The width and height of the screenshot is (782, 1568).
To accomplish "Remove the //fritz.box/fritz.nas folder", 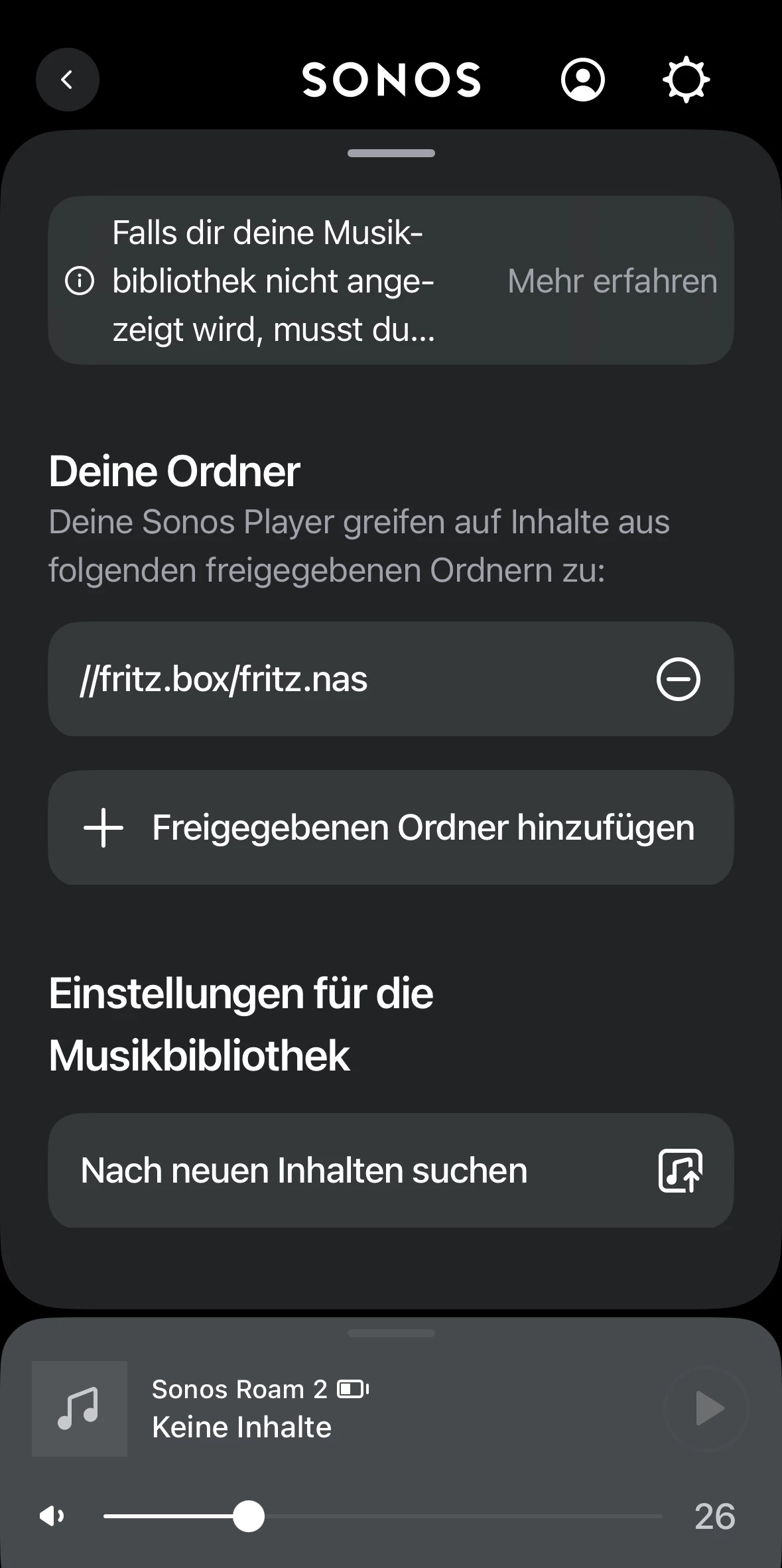I will [x=678, y=679].
